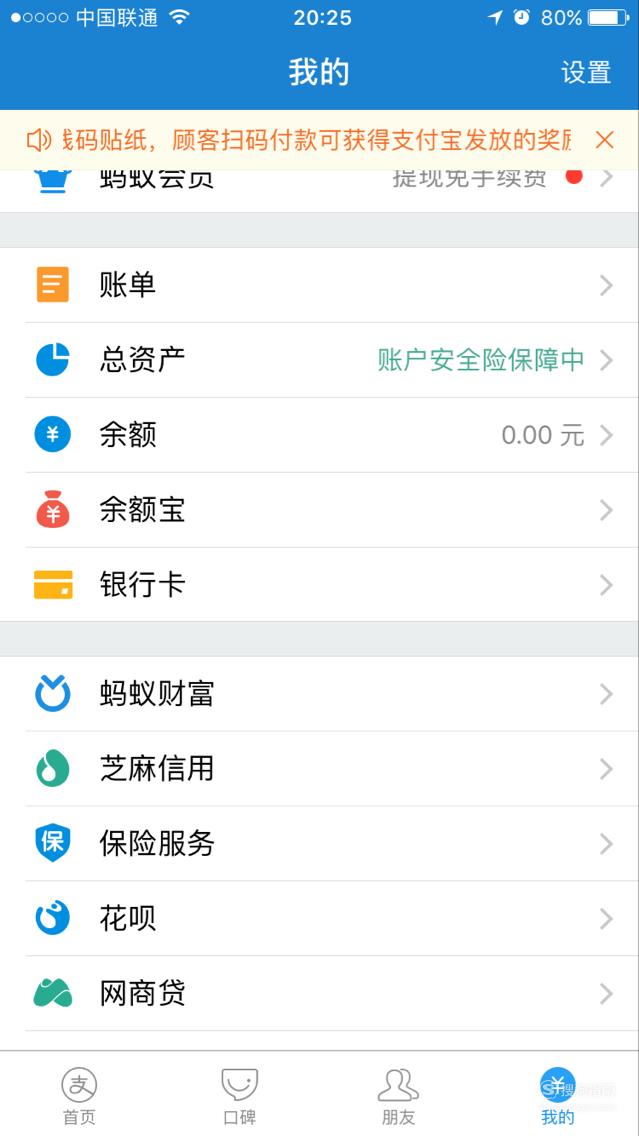Open 设置 in the top bar

585,72
